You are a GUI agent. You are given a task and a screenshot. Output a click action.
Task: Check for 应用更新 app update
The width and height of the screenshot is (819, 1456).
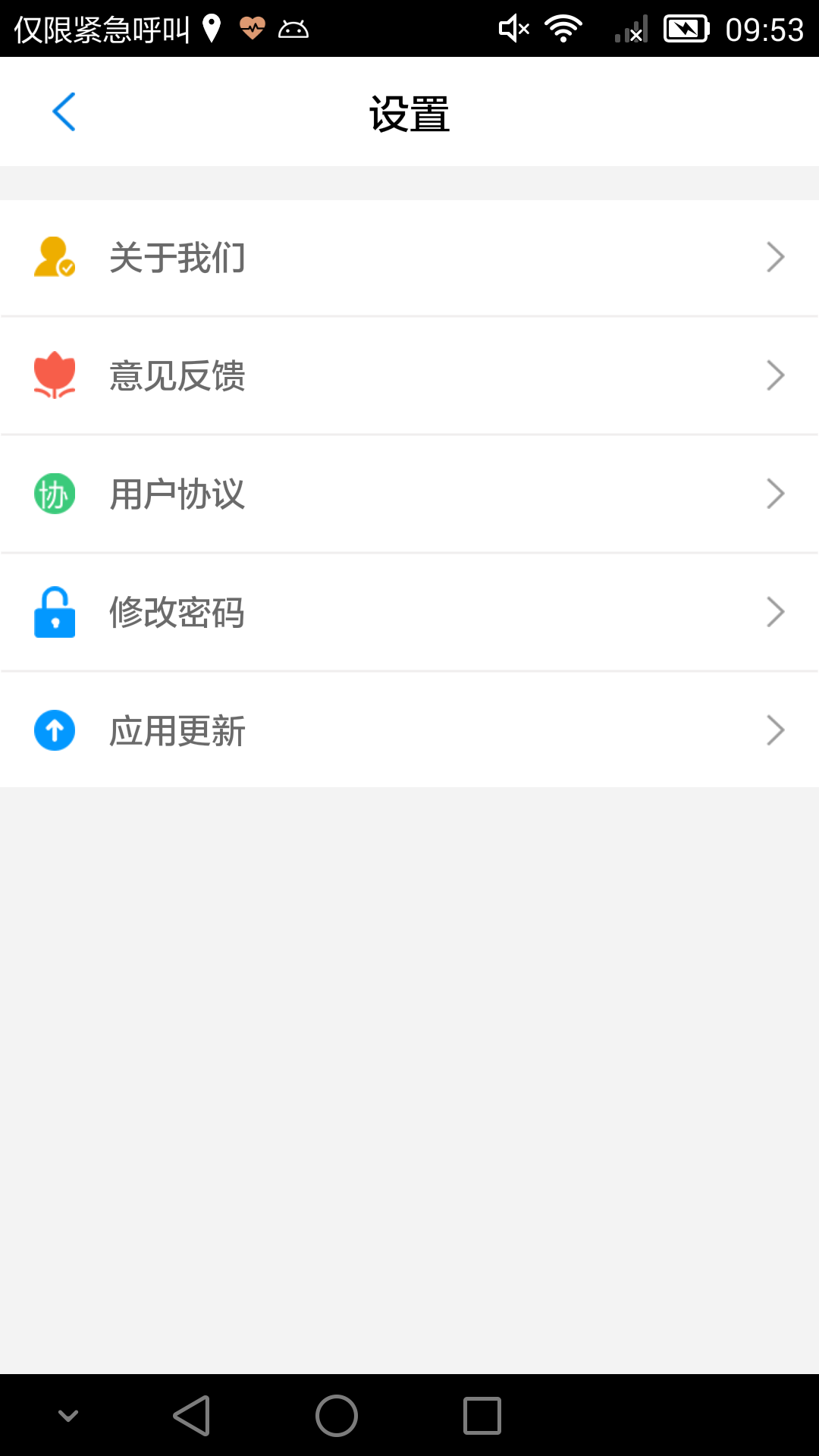tap(409, 731)
